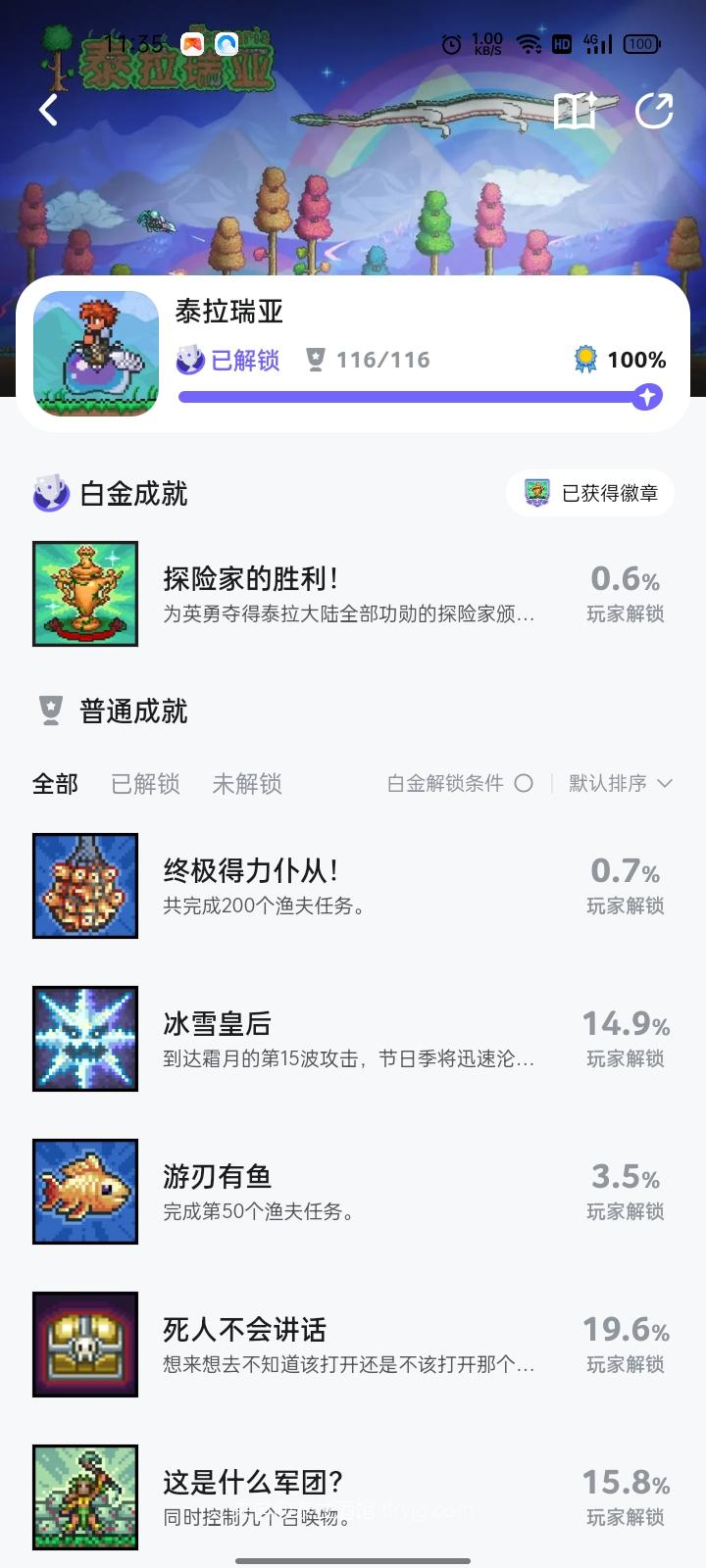
Task: Open the guide book icon at top
Action: (576, 111)
